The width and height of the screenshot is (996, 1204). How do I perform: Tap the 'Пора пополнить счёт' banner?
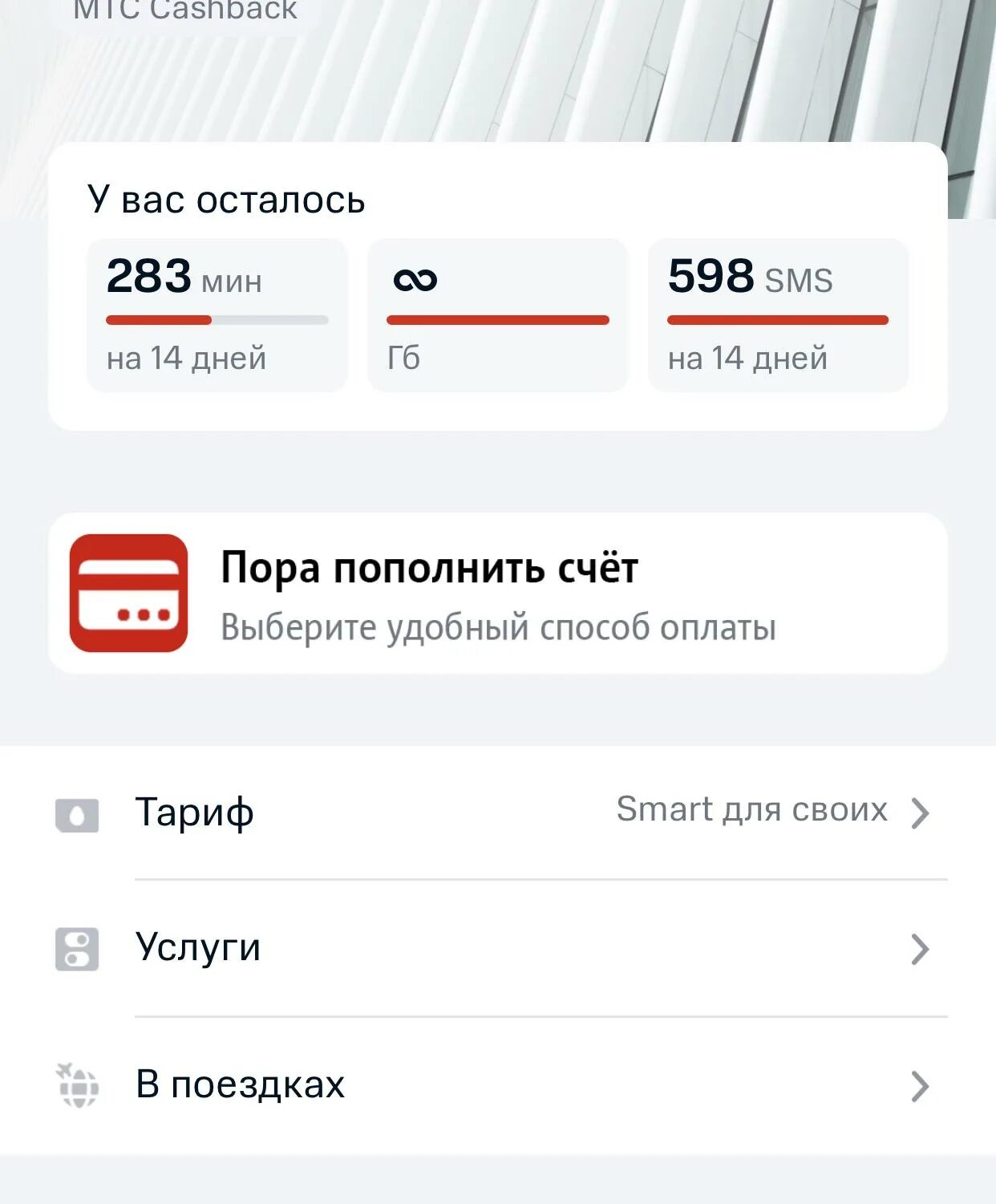pos(497,594)
